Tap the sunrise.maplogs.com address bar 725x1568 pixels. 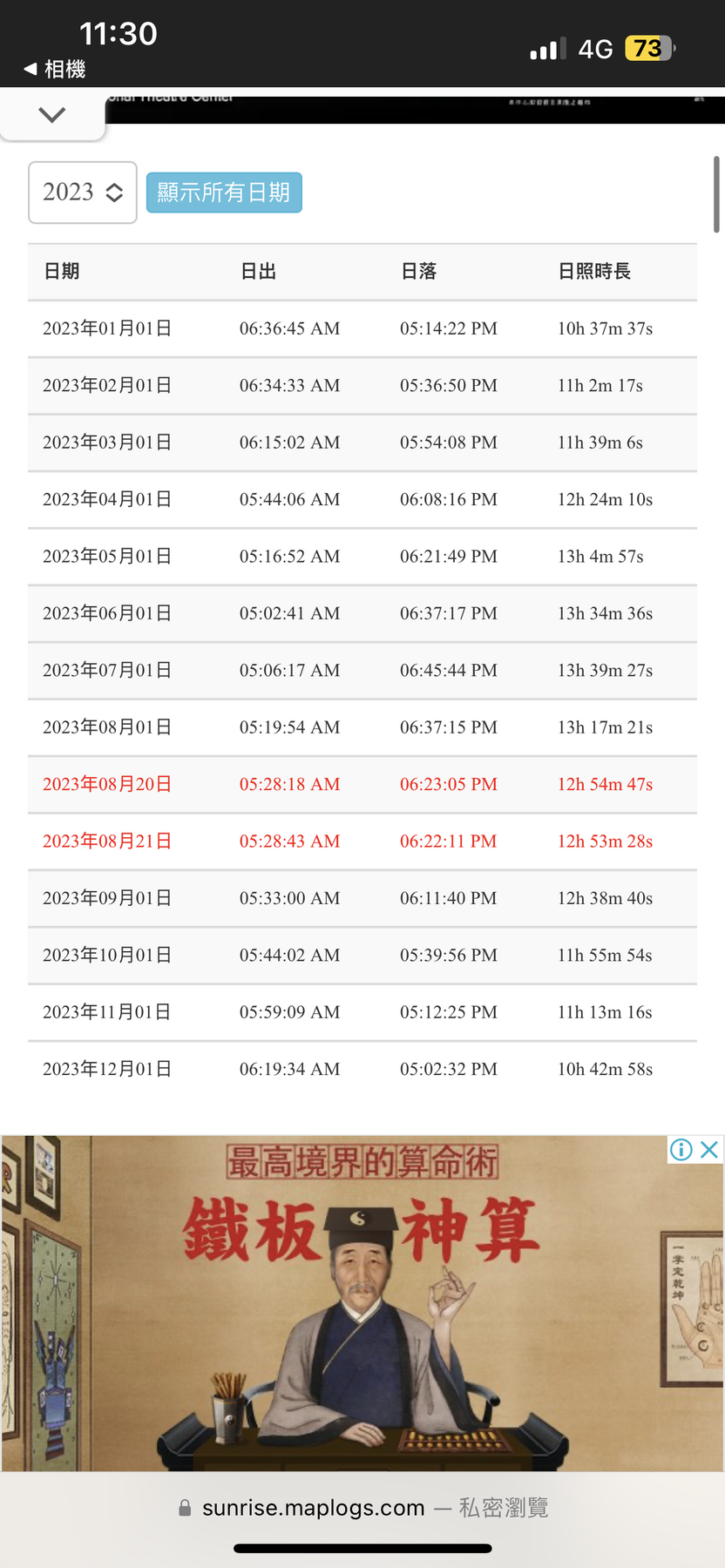click(x=362, y=1508)
